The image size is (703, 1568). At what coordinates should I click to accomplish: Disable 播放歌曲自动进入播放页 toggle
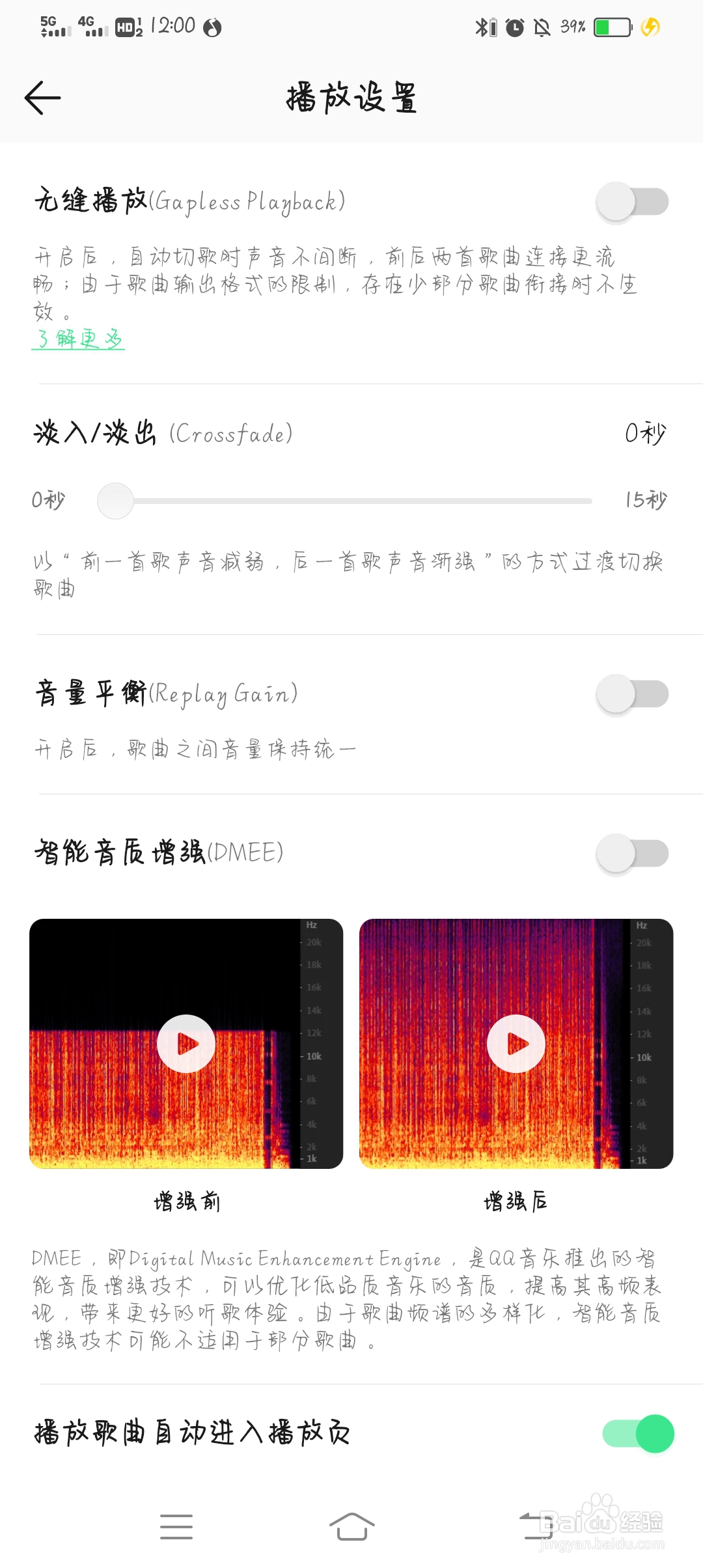(x=638, y=1433)
